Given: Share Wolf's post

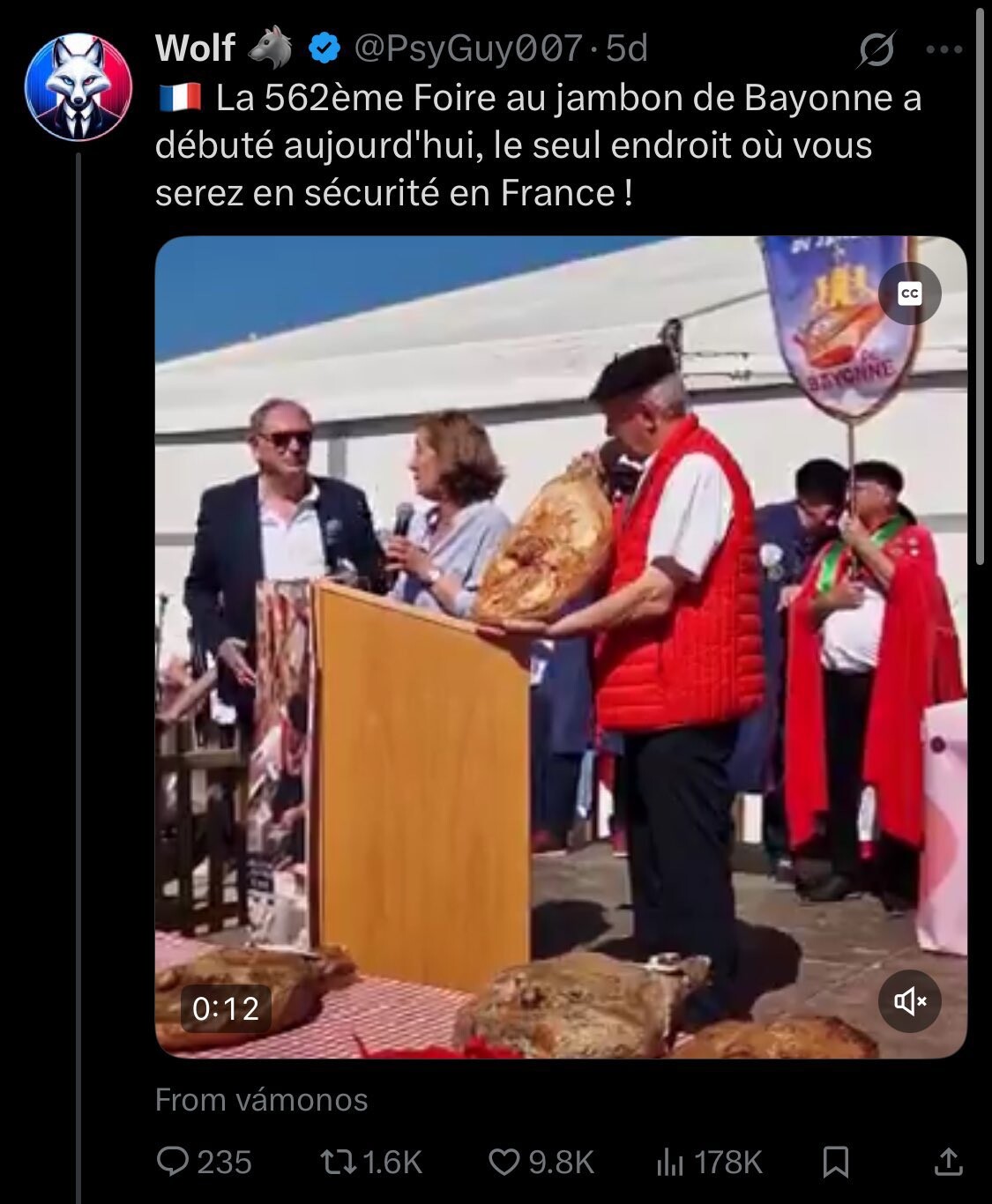Looking at the screenshot, I should tap(948, 1162).
